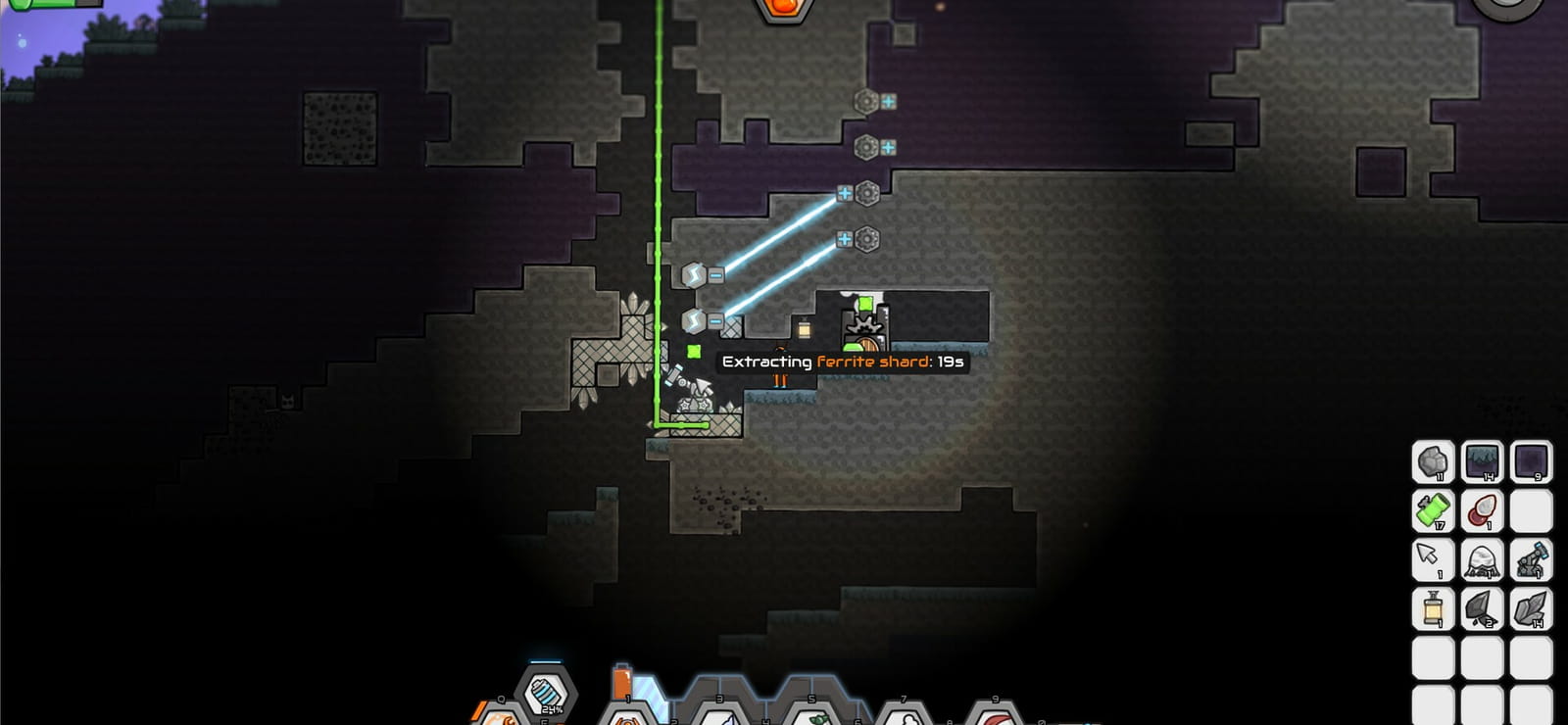The width and height of the screenshot is (1568, 725).
Task: Select the dark grassy block stack of 14
Action: coord(1482,462)
